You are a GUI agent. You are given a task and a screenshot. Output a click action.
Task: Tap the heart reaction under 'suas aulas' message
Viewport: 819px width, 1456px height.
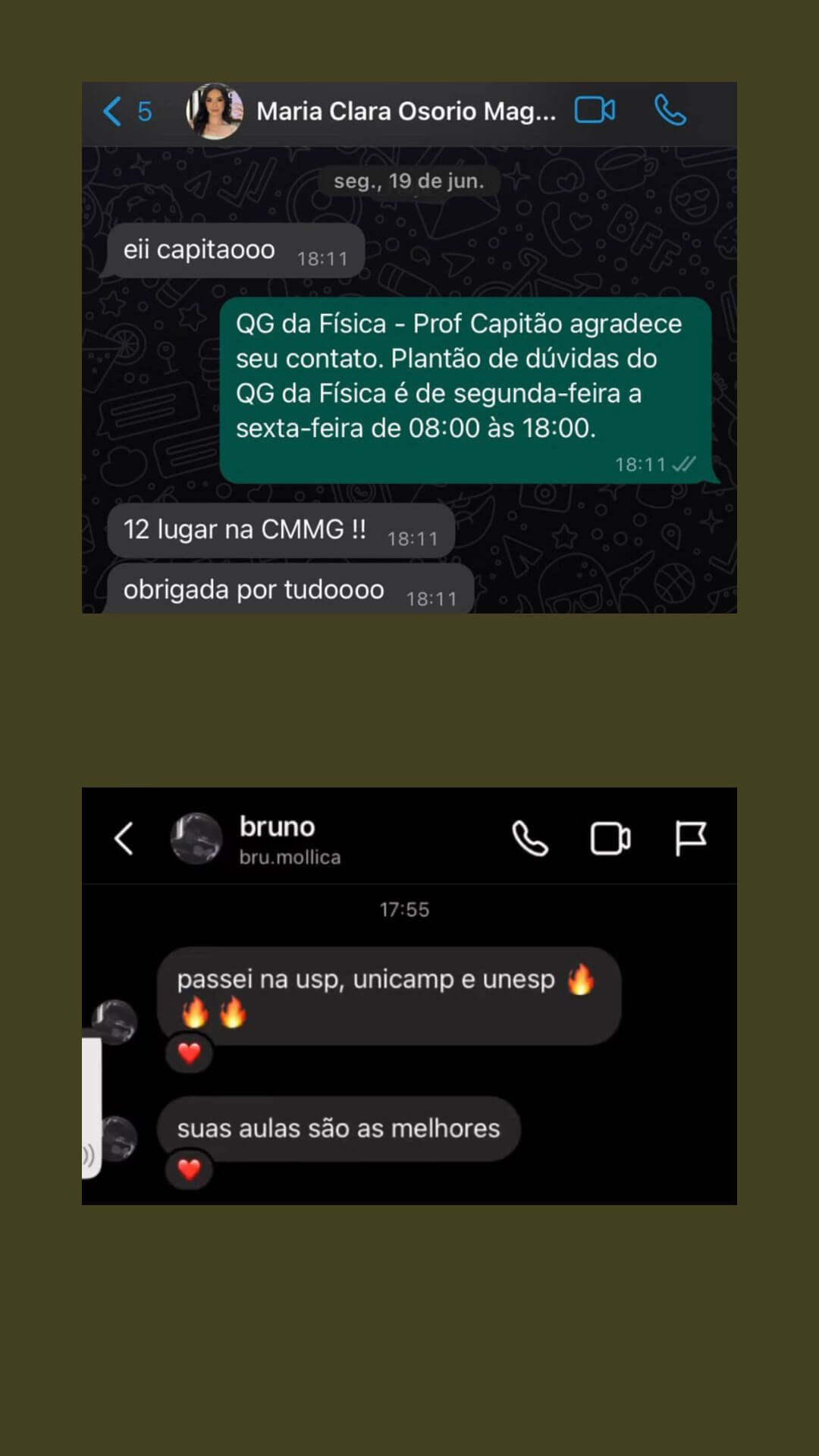click(x=189, y=1169)
